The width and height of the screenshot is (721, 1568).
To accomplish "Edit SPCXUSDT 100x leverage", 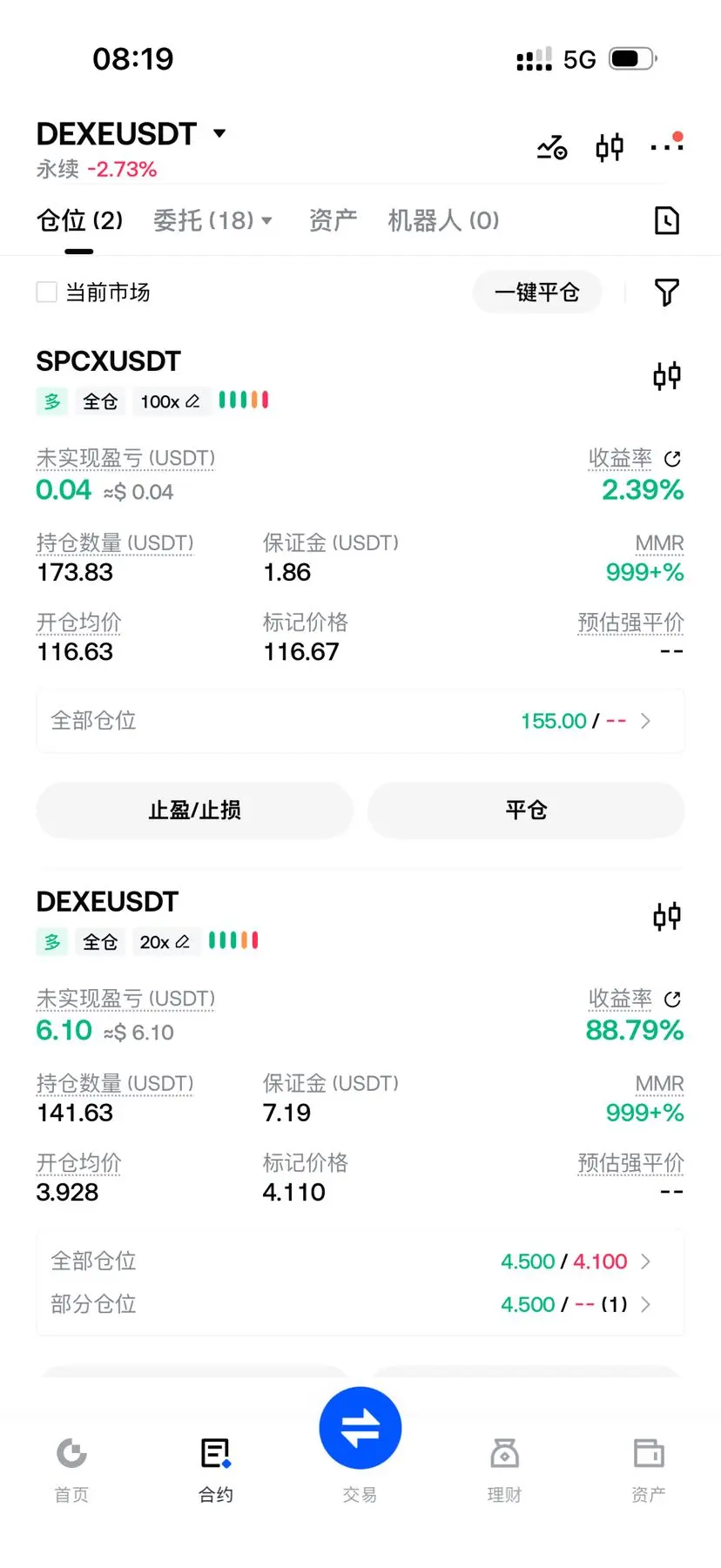I will coord(170,401).
